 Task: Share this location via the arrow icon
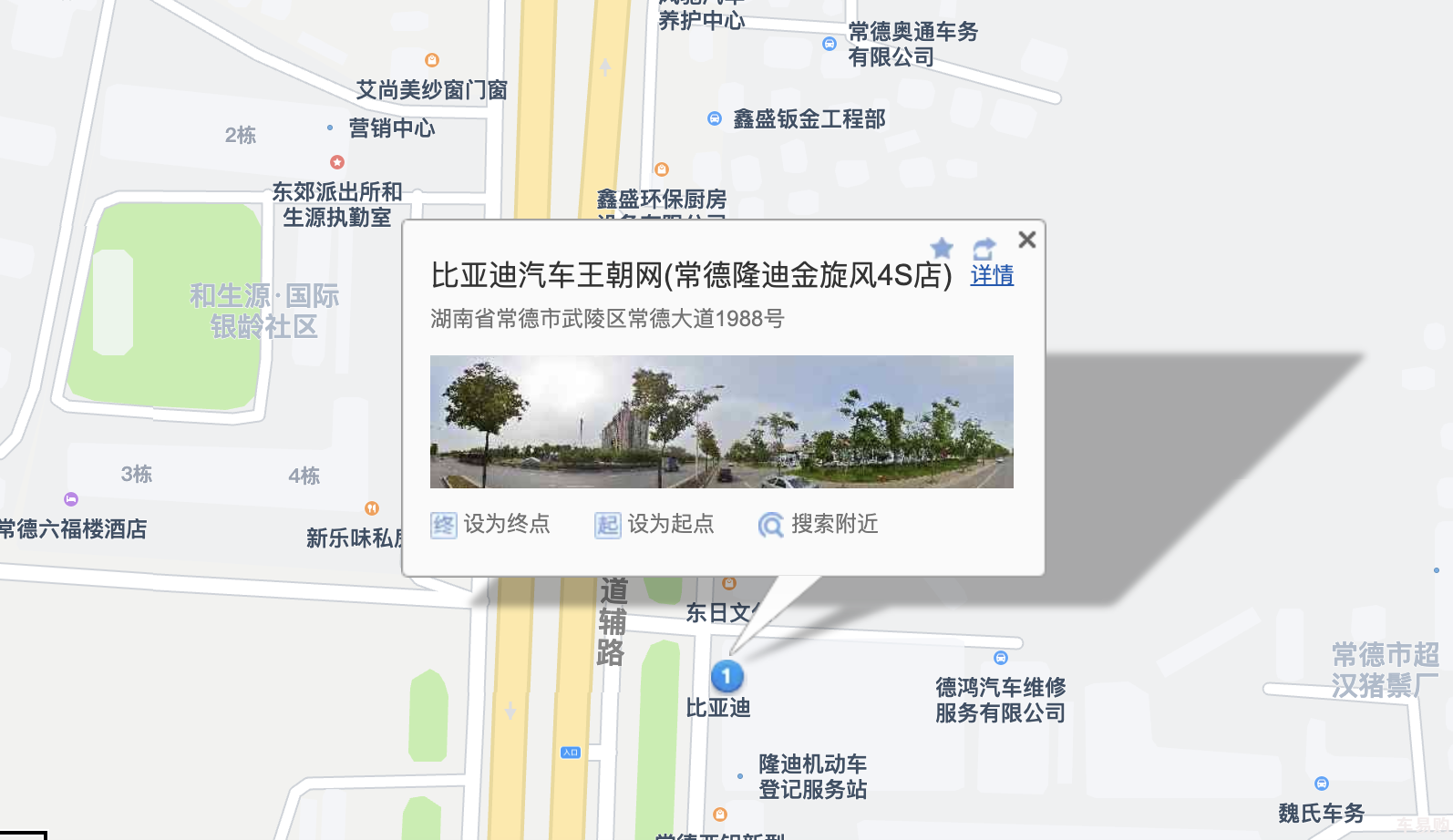point(984,248)
